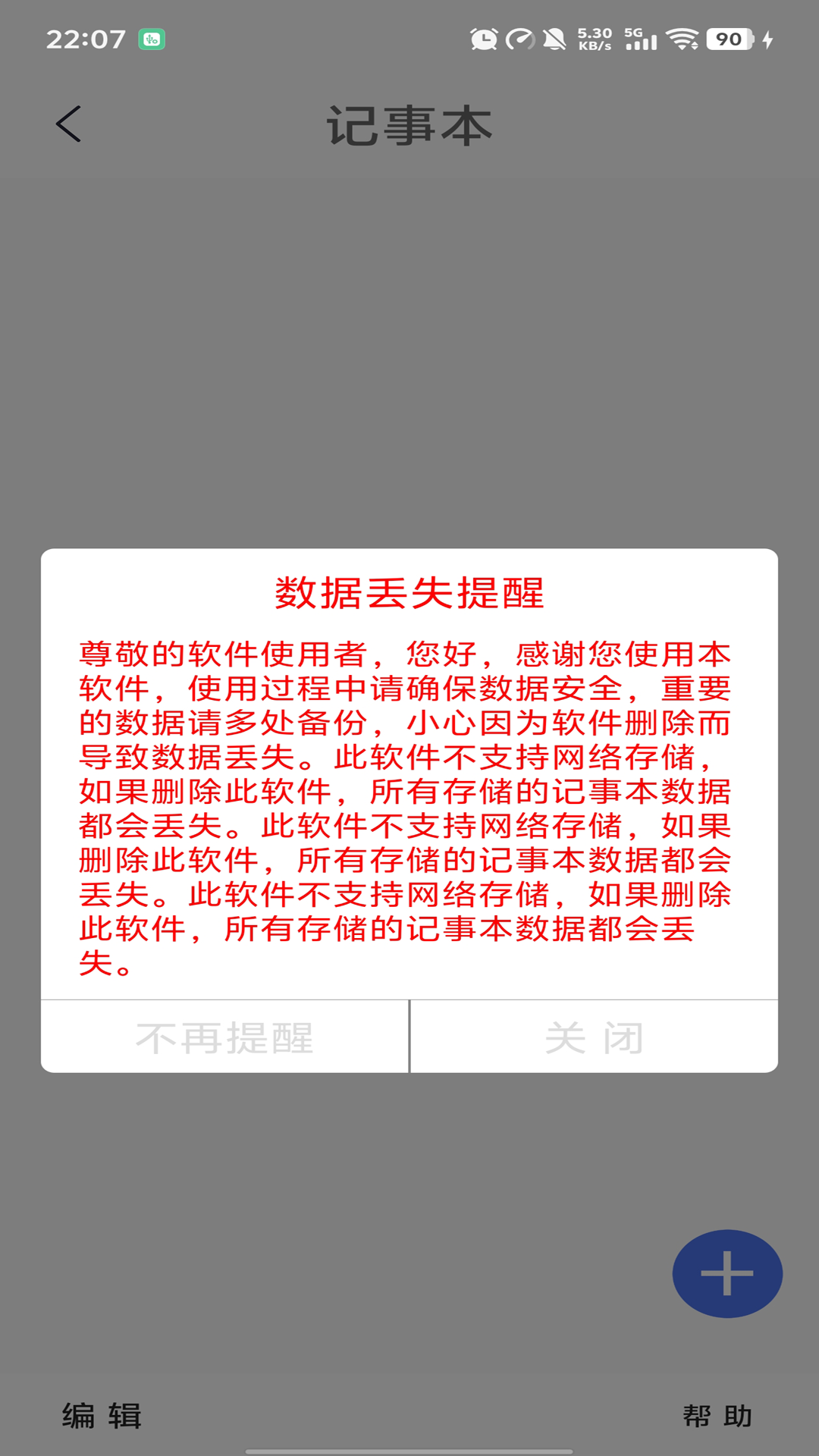Tap the blue plus button to add a note
Image resolution: width=819 pixels, height=1456 pixels.
pos(726,1272)
